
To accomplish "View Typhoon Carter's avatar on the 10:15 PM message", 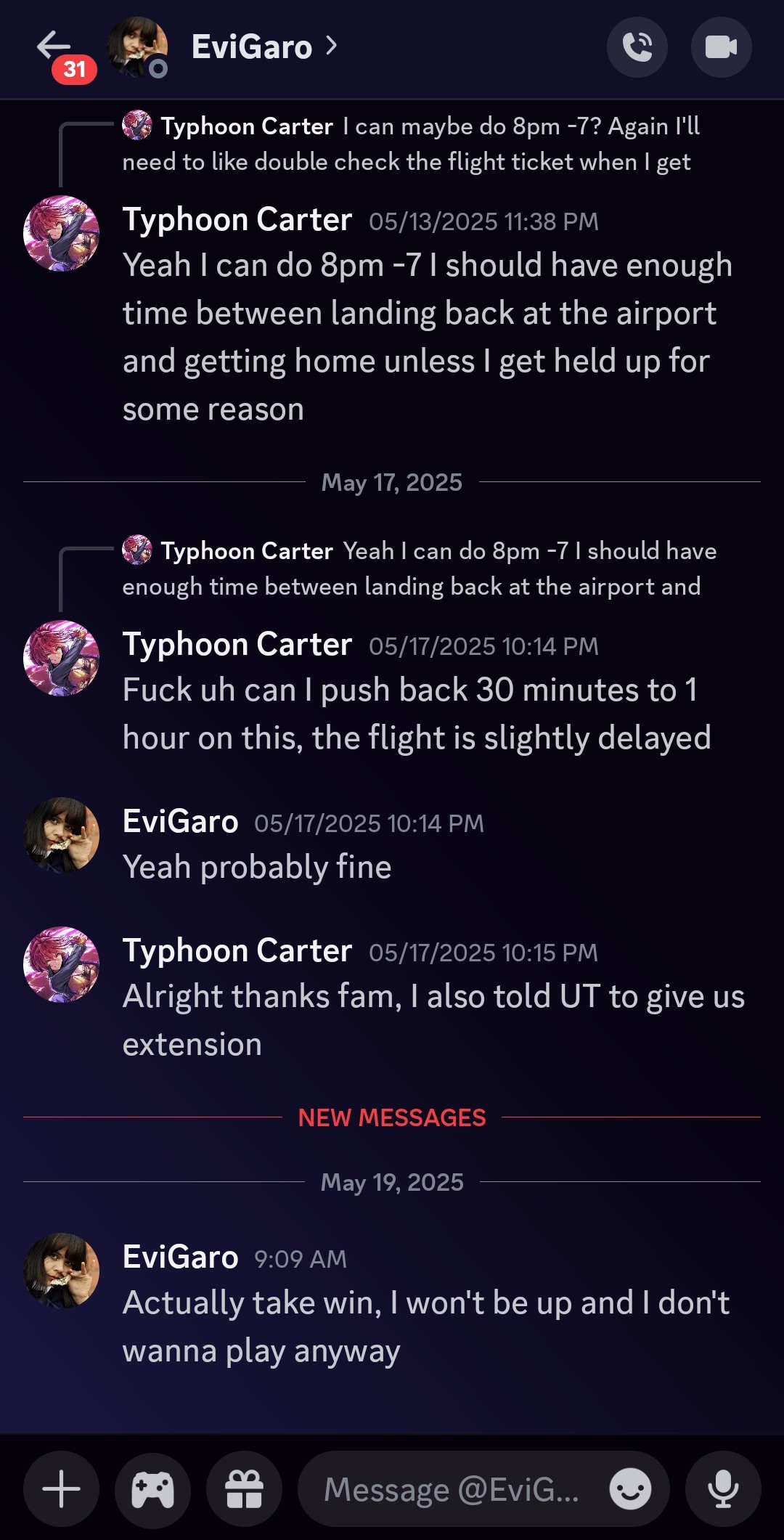I will [x=62, y=964].
